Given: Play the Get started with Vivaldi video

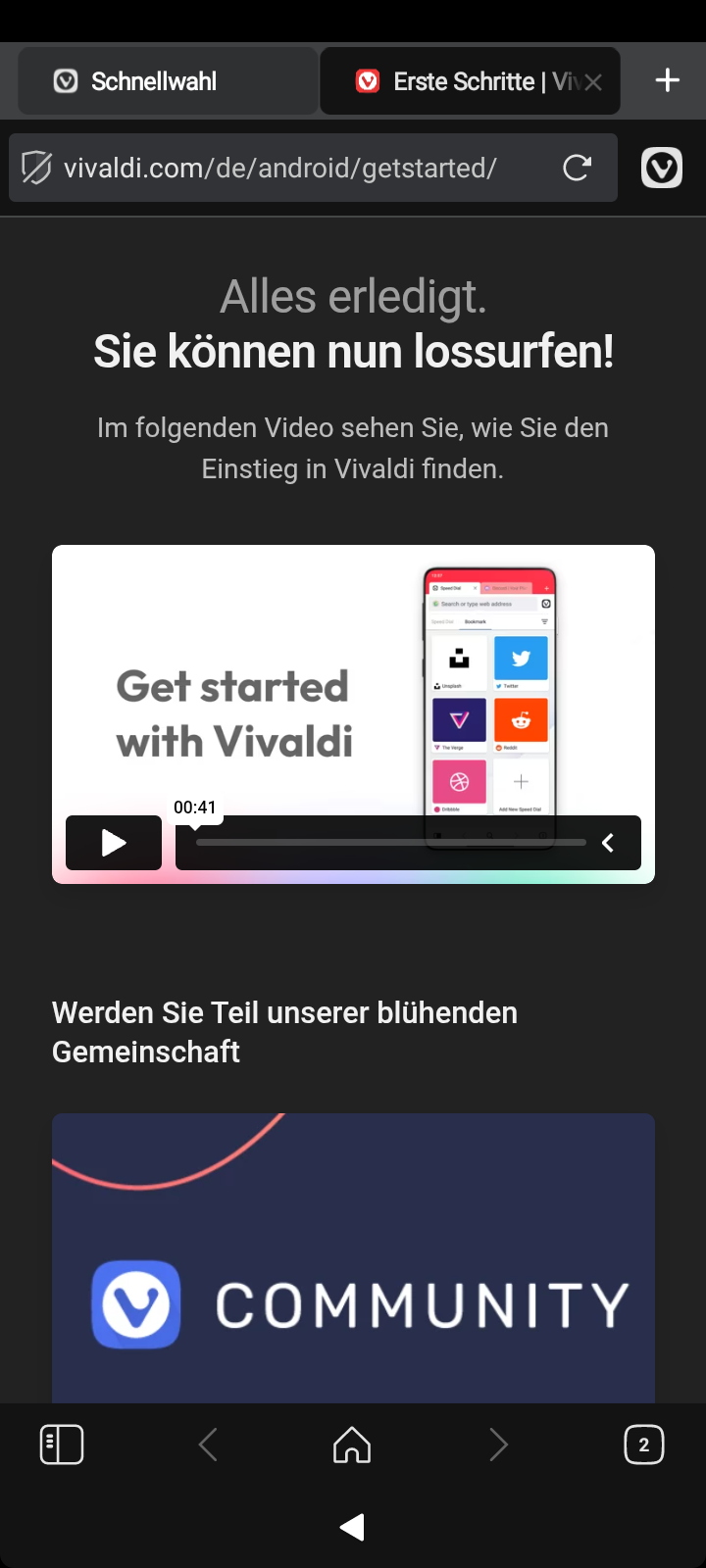Looking at the screenshot, I should click(114, 843).
